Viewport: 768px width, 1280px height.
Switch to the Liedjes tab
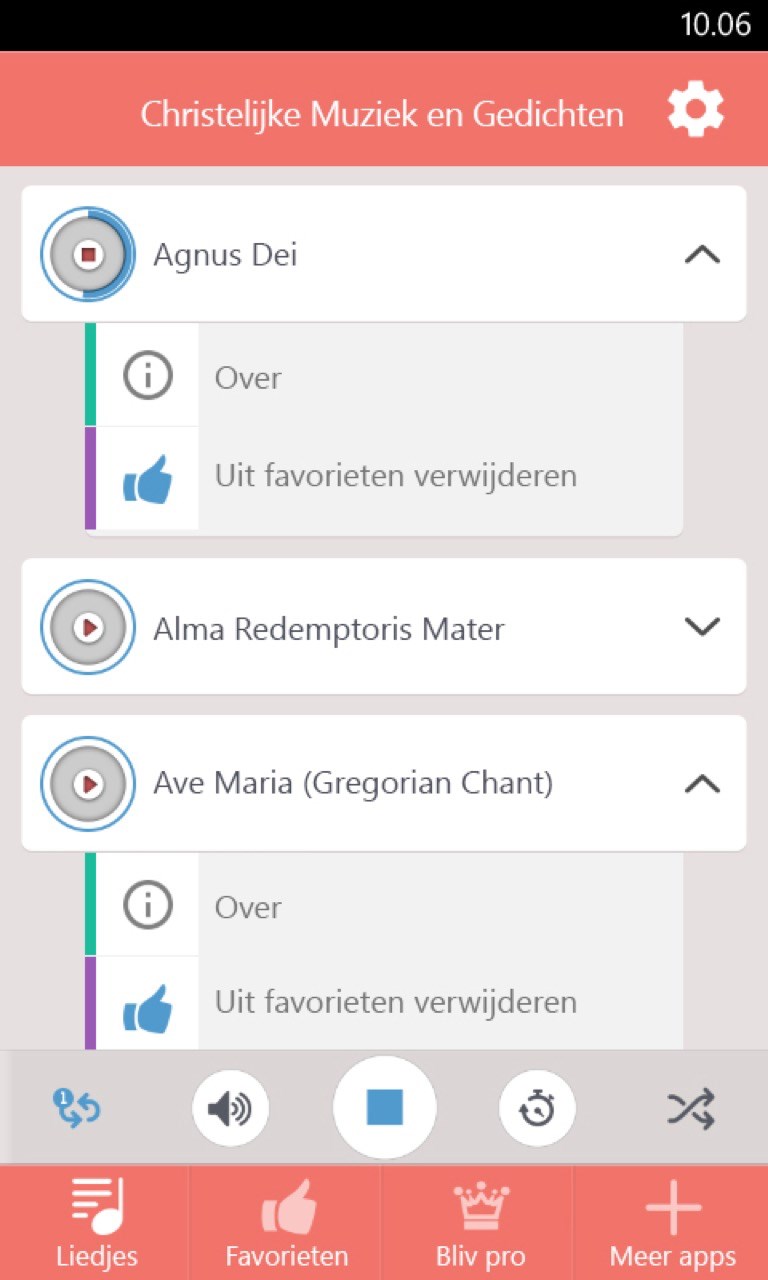96,1223
